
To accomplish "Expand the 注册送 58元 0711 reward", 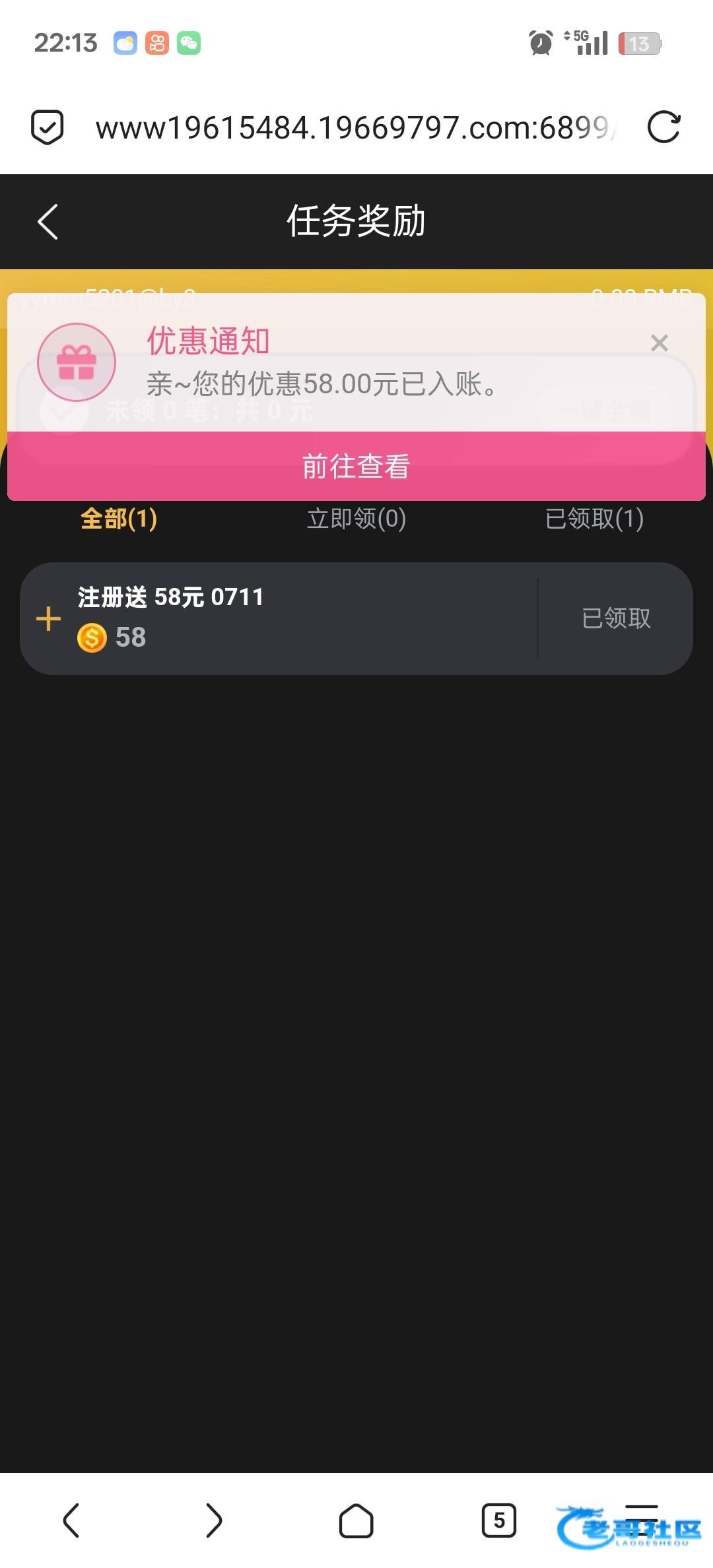I will point(48,618).
